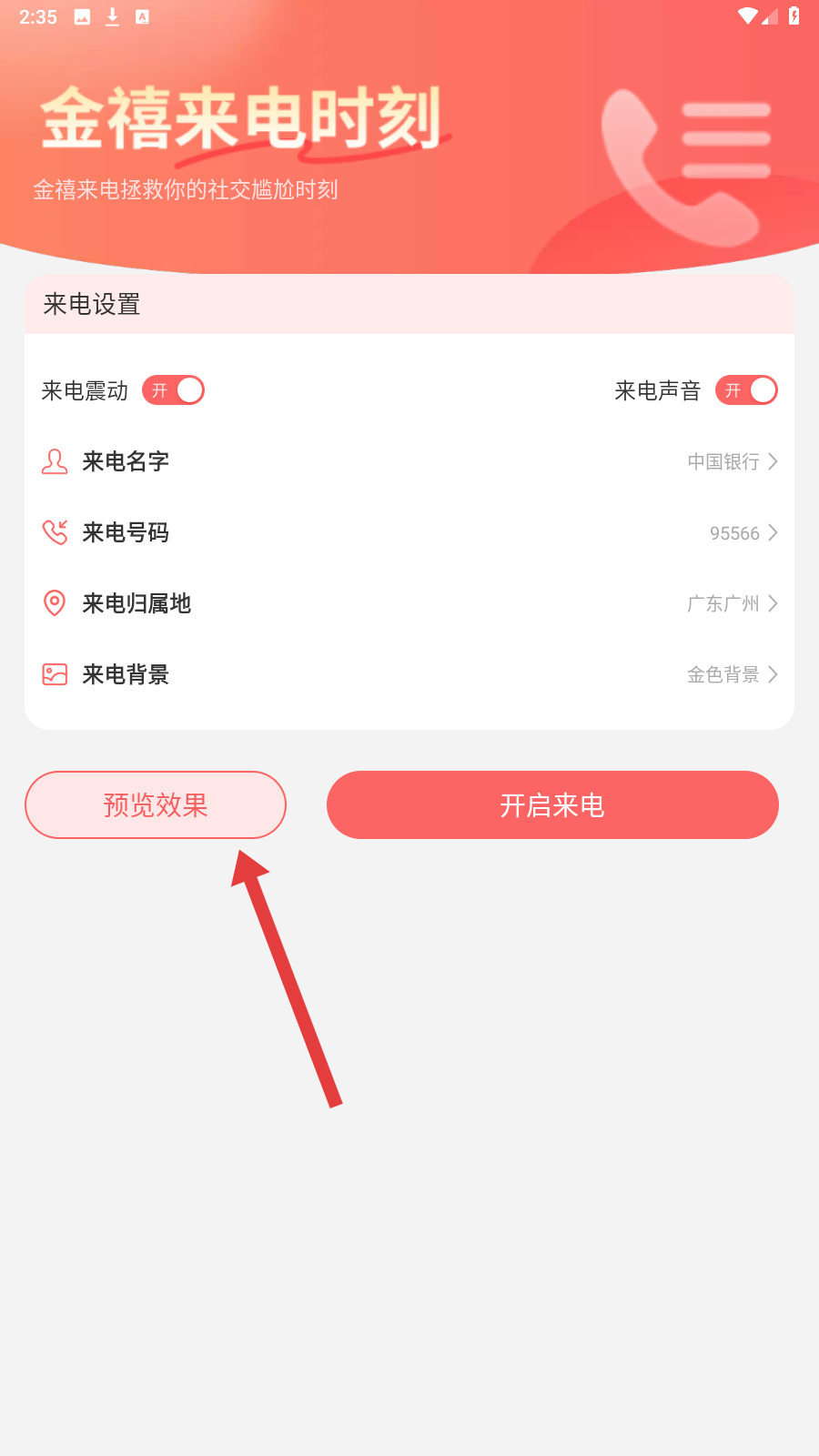The height and width of the screenshot is (1456, 819).
Task: Start the fake call with 开启来电
Action: (x=552, y=804)
